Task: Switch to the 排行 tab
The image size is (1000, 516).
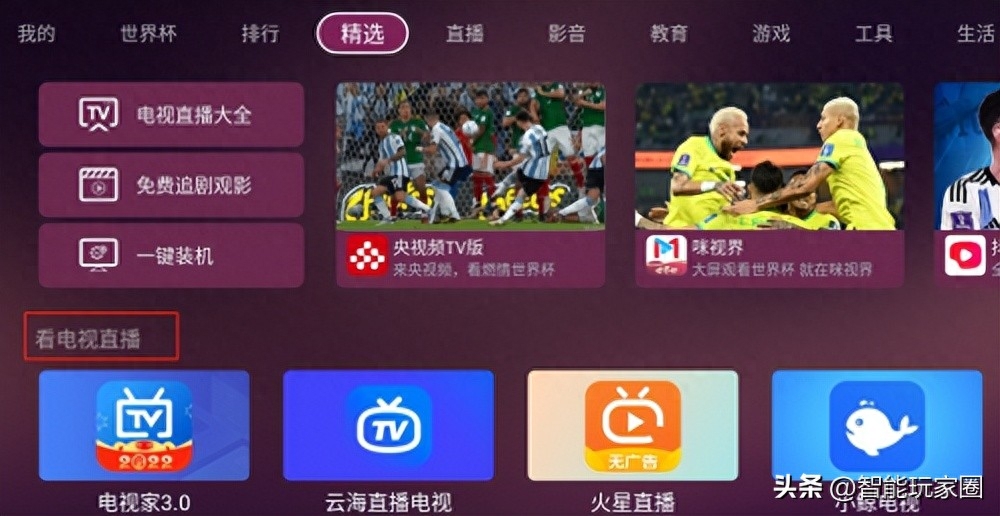Action: point(260,34)
